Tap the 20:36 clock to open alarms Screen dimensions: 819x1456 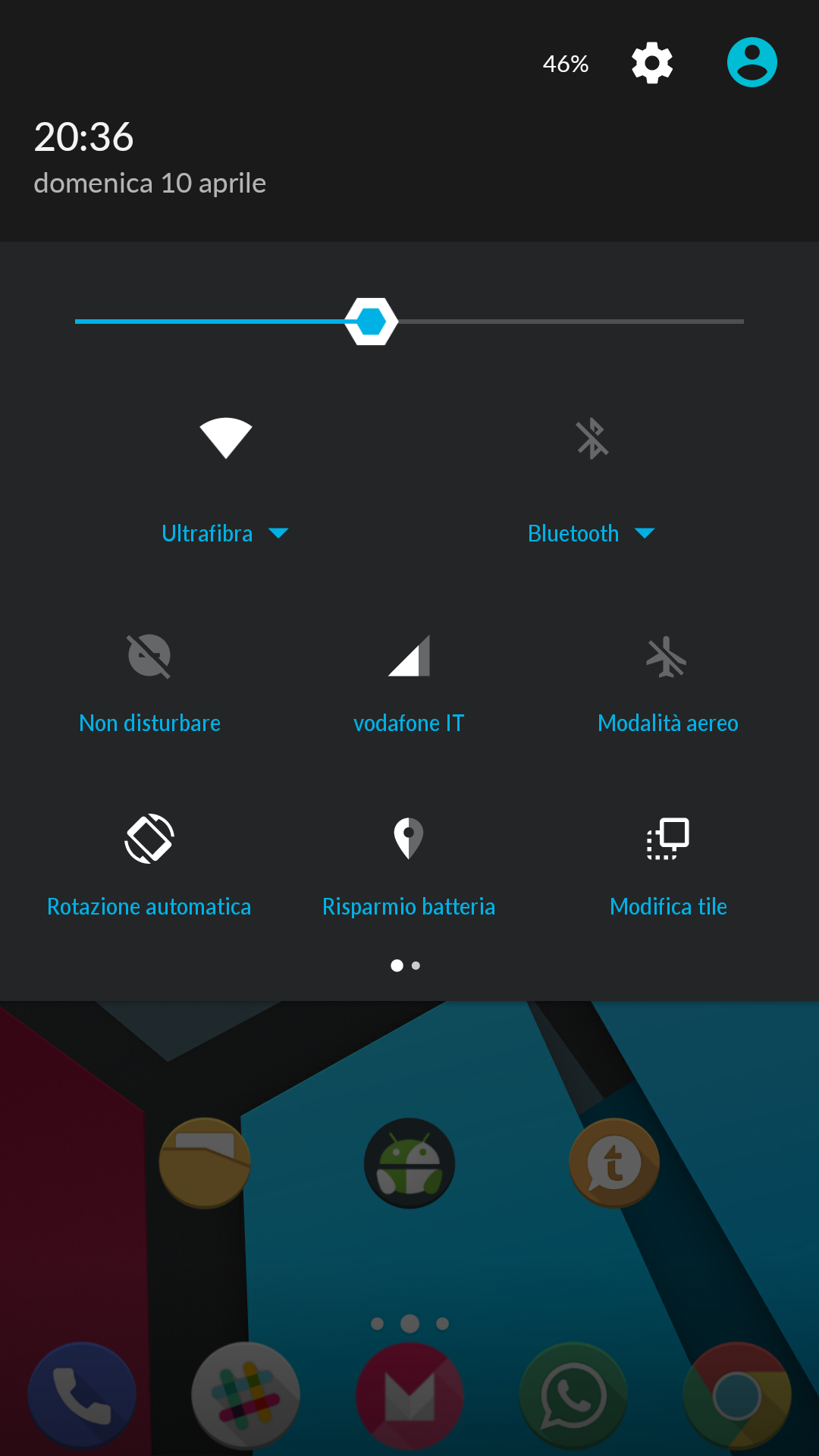pyautogui.click(x=83, y=137)
